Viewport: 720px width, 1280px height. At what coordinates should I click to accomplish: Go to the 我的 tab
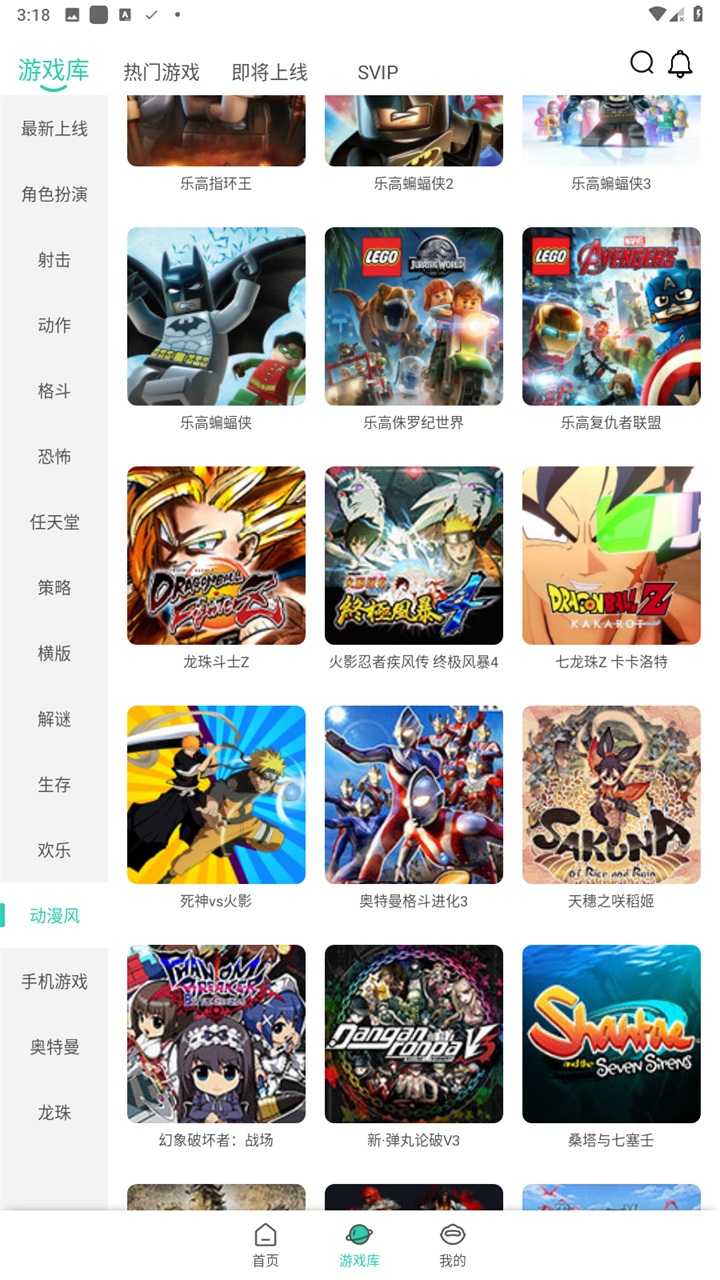(452, 1245)
